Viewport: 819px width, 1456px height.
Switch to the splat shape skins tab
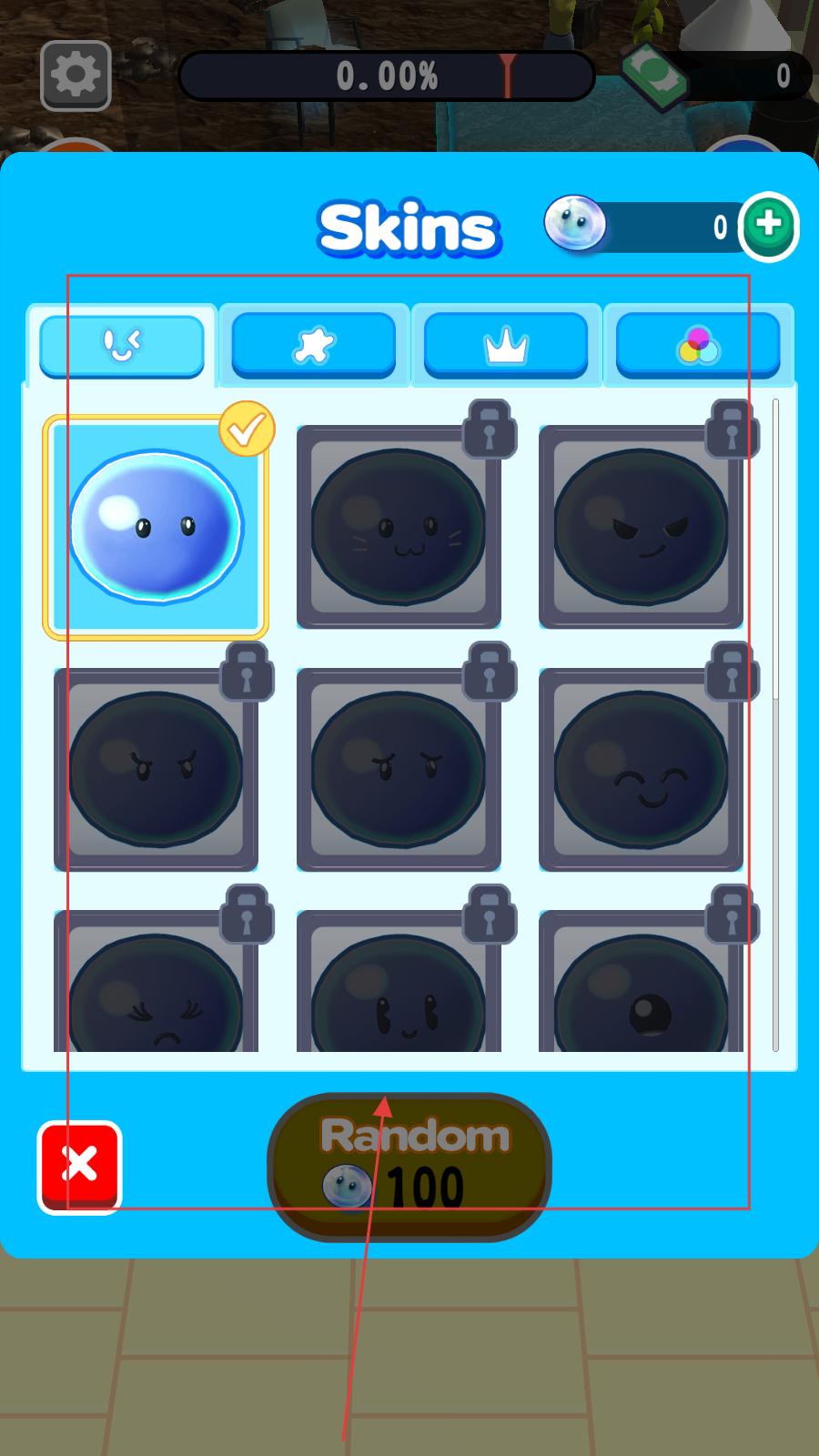[314, 345]
